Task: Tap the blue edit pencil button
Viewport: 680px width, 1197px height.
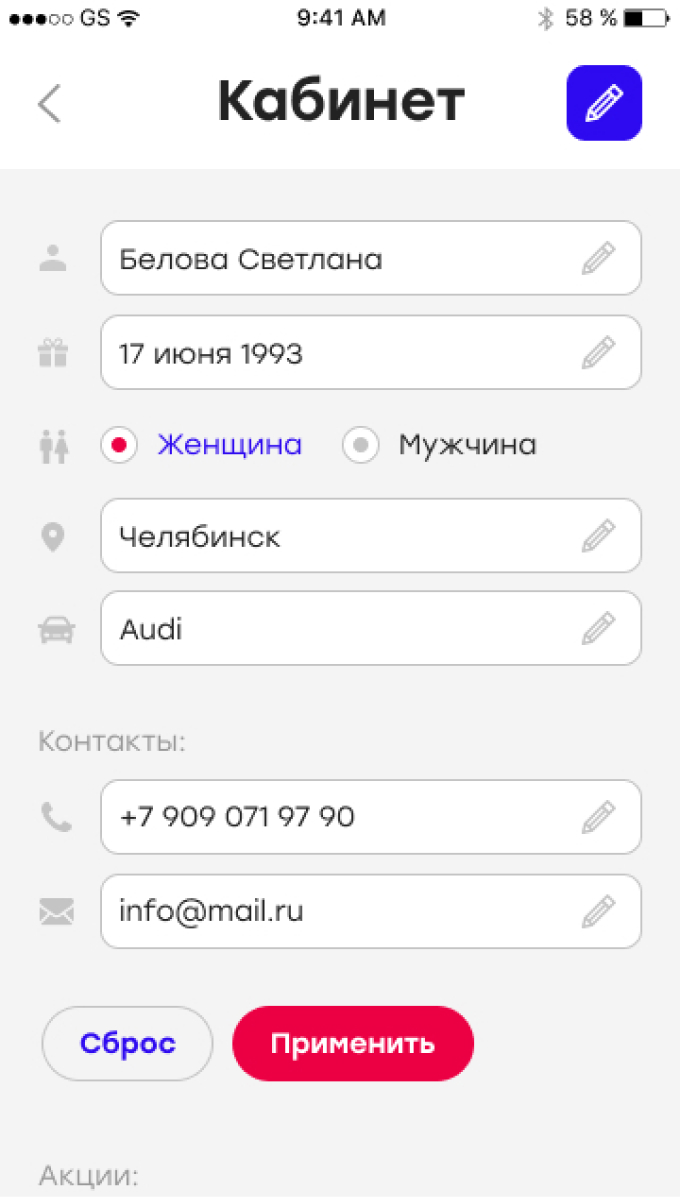Action: coord(604,103)
